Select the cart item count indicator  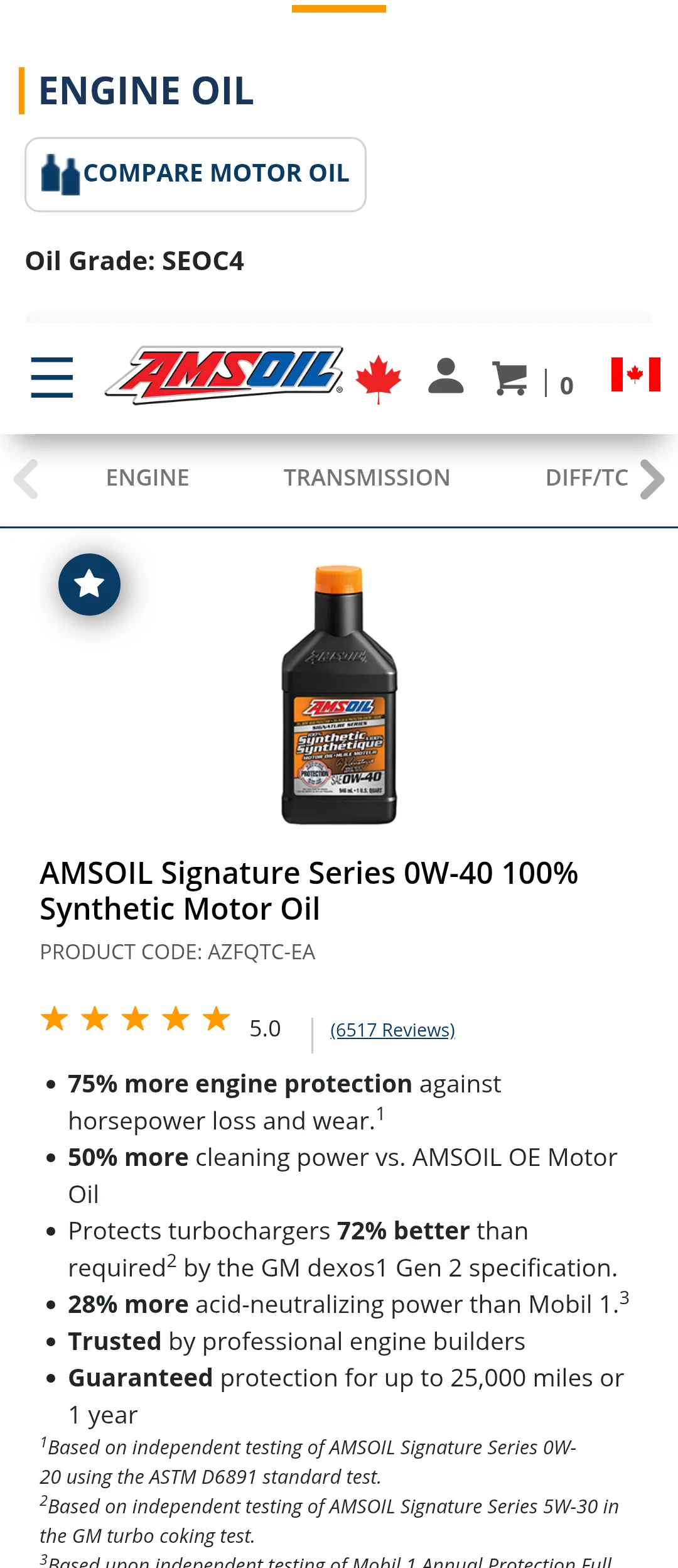564,385
